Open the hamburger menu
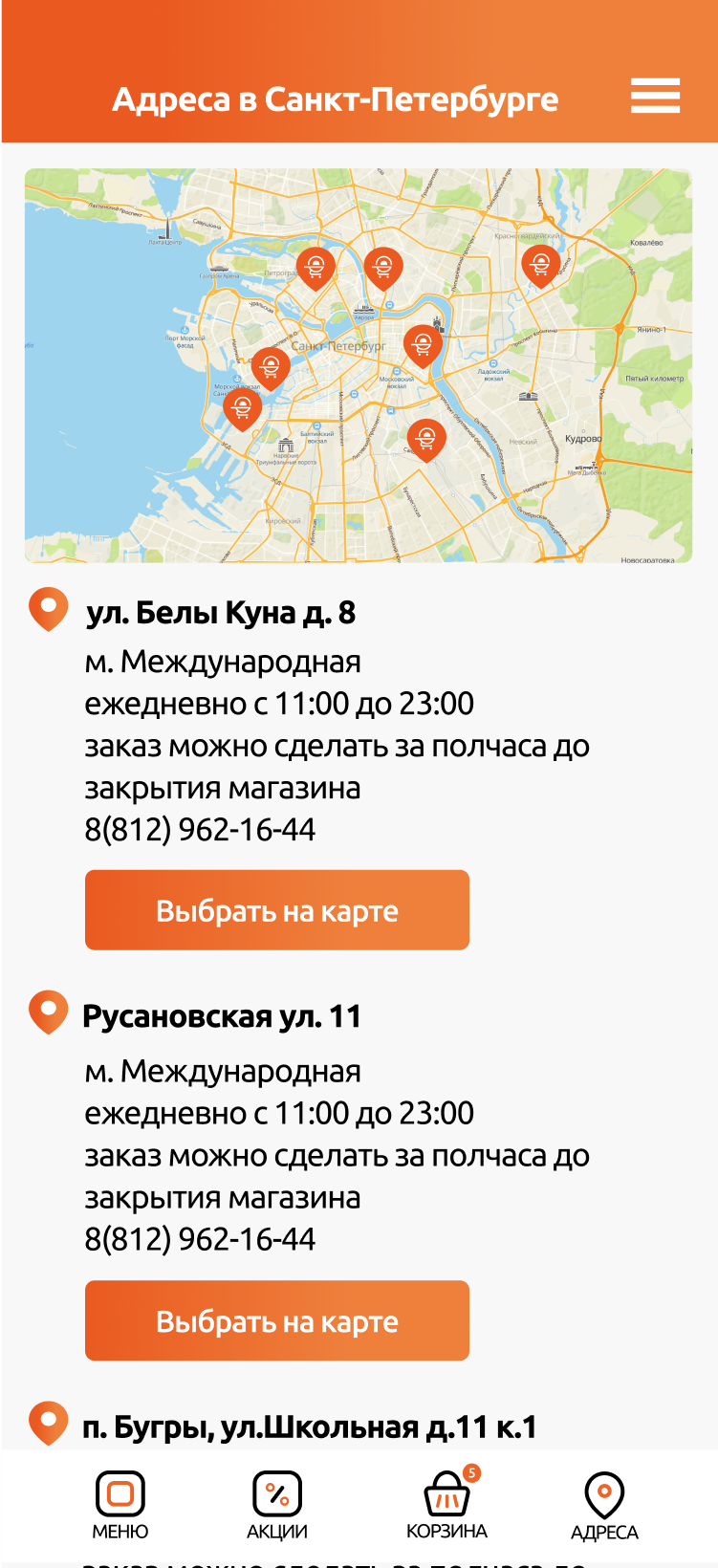The height and width of the screenshot is (1568, 718). coord(655,96)
